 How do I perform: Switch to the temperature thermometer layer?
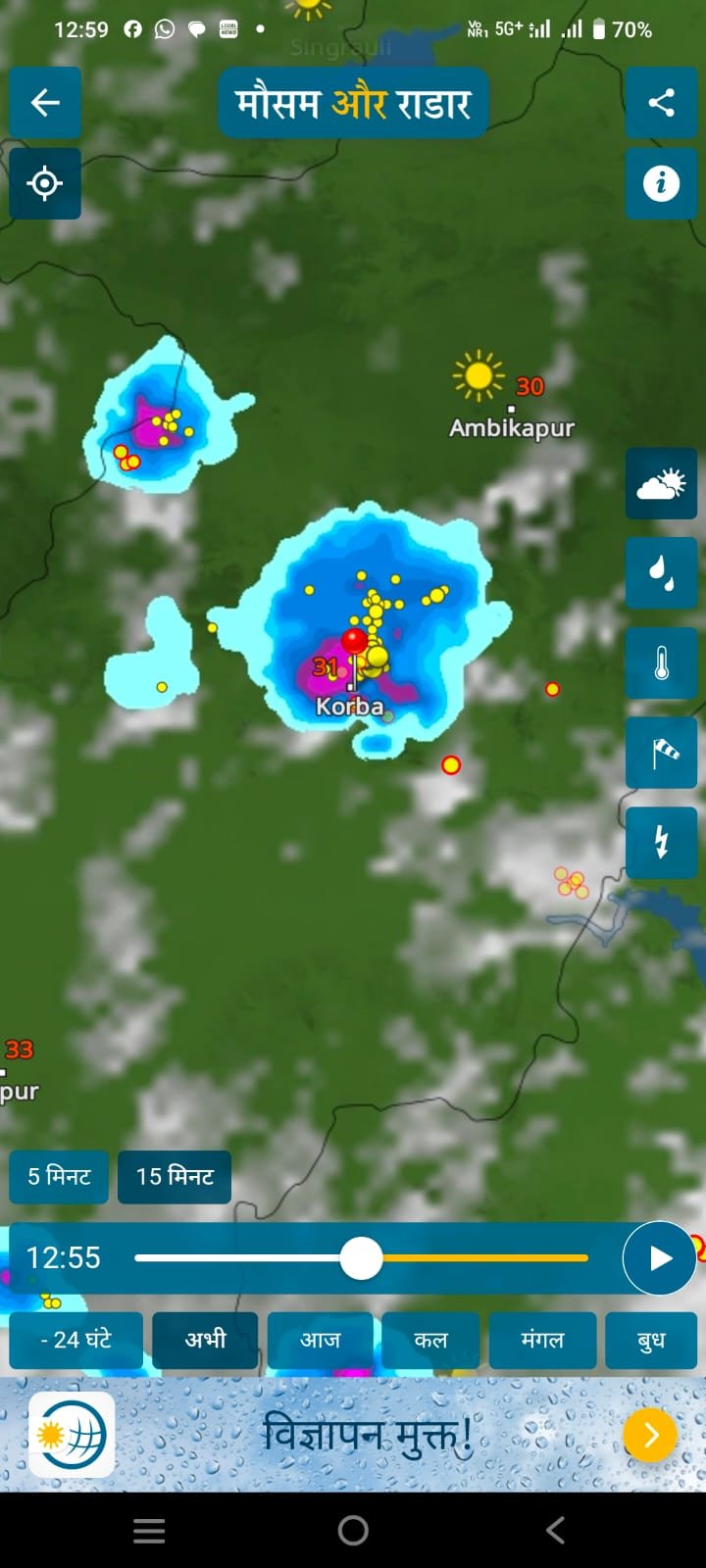click(x=661, y=663)
